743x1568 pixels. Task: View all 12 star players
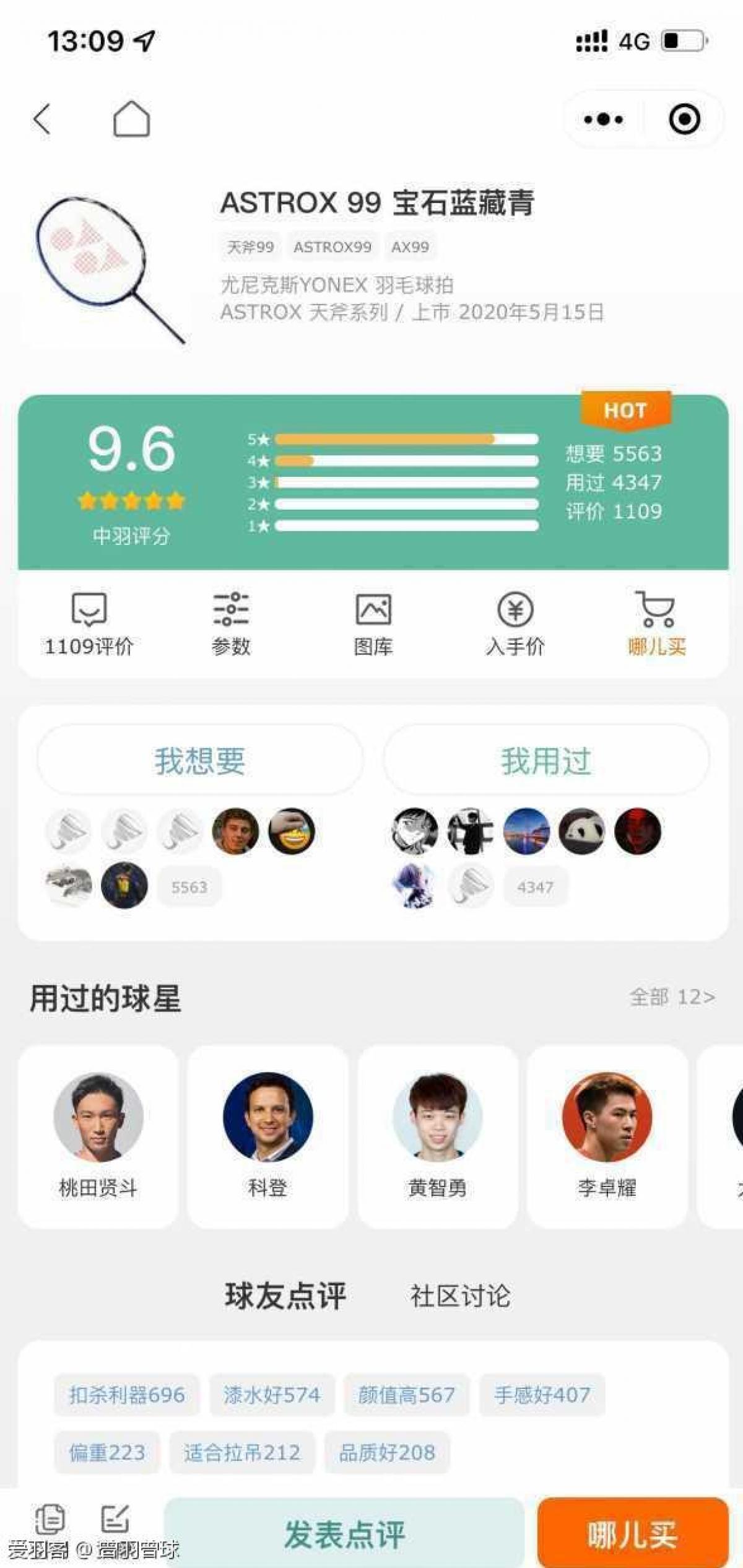(x=672, y=998)
